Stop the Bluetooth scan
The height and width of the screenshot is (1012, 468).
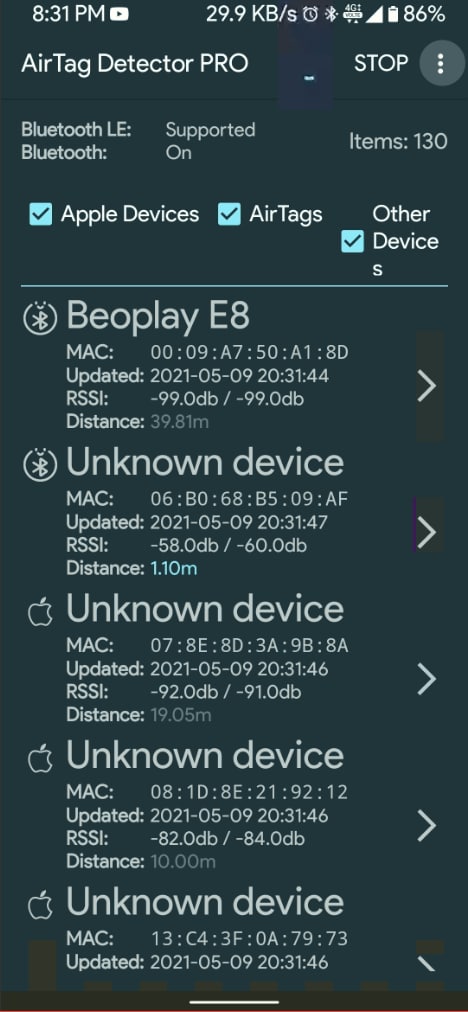[x=381, y=63]
